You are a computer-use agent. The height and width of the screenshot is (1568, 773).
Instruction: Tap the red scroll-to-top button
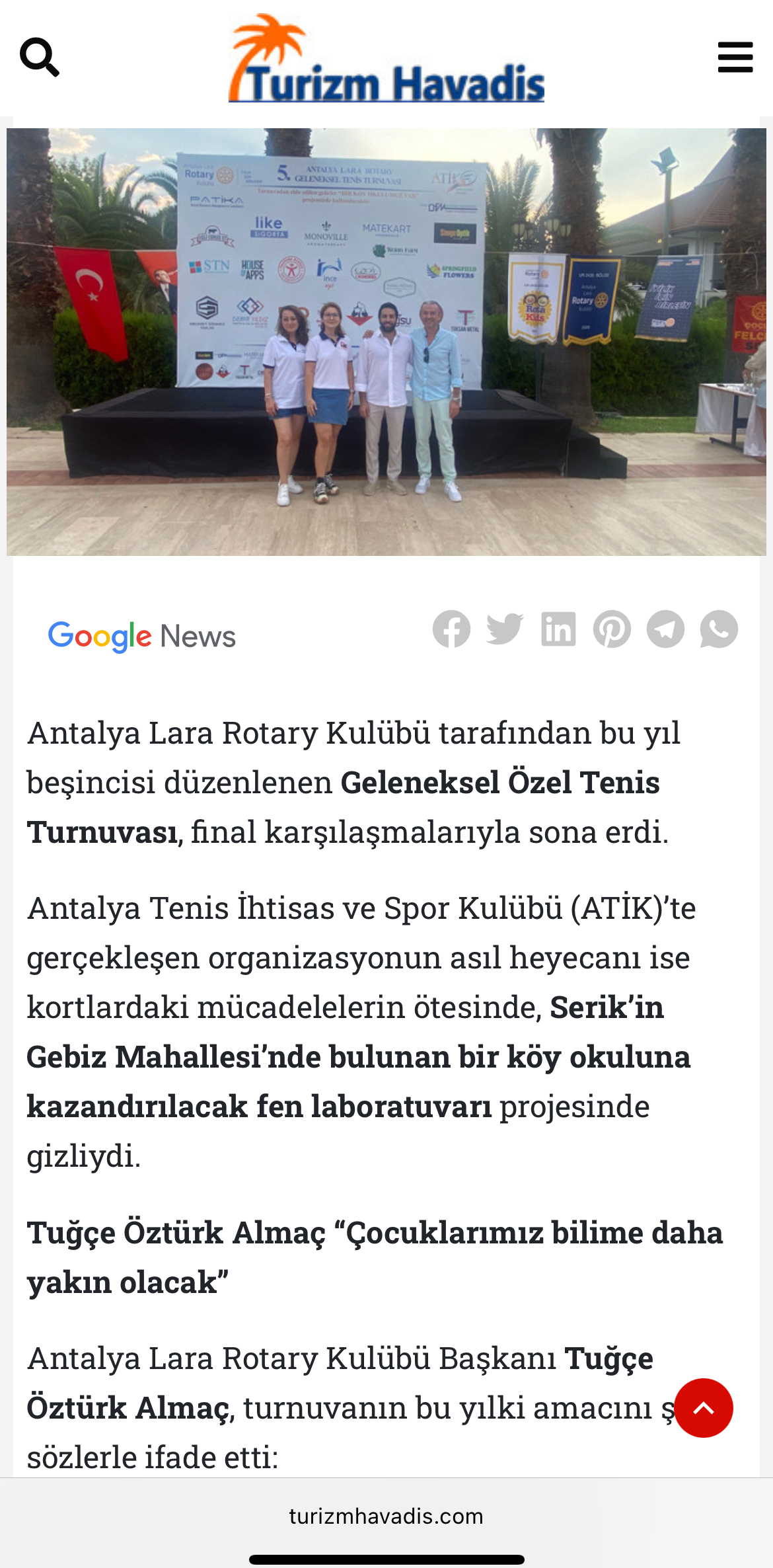click(704, 1407)
